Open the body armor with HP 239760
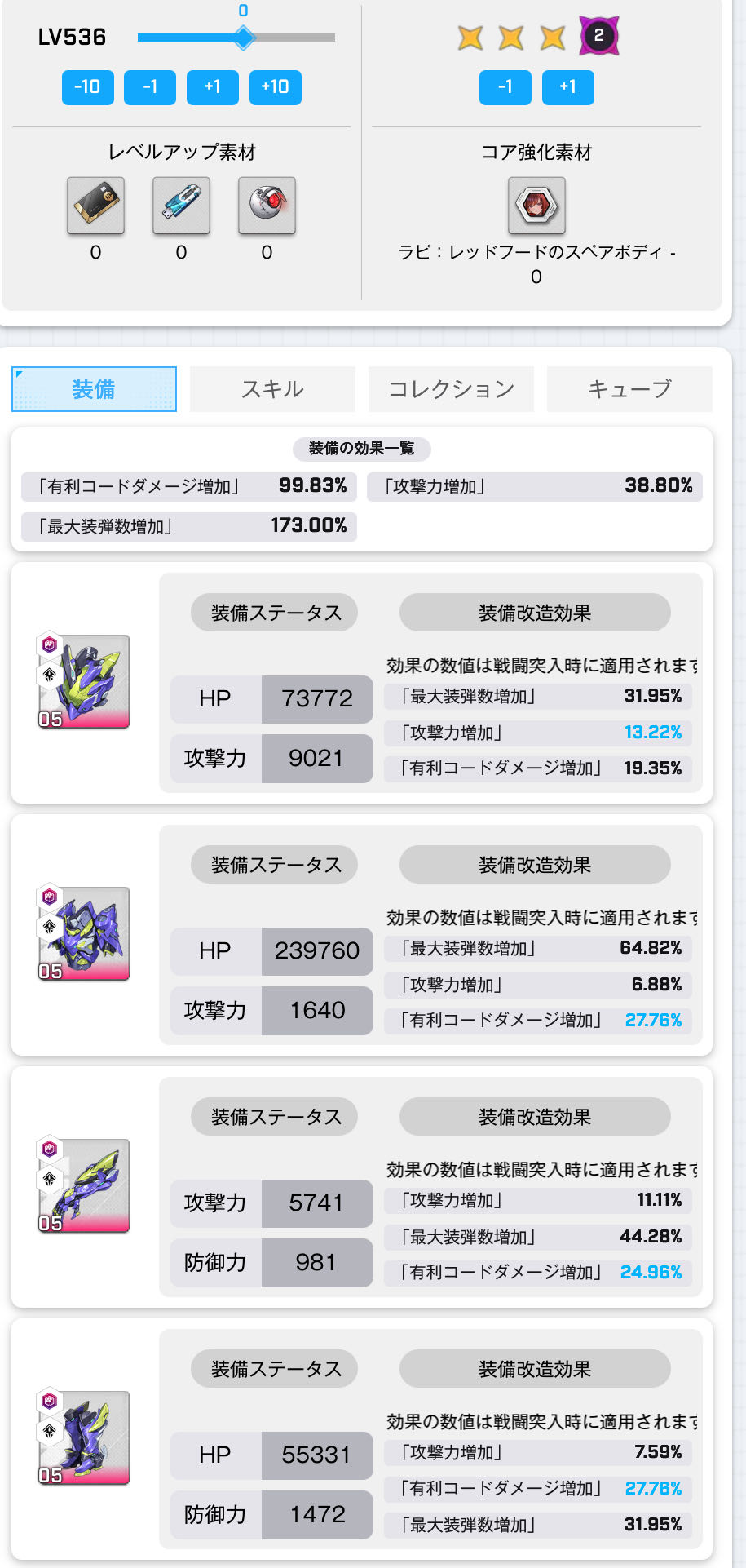 pyautogui.click(x=84, y=934)
